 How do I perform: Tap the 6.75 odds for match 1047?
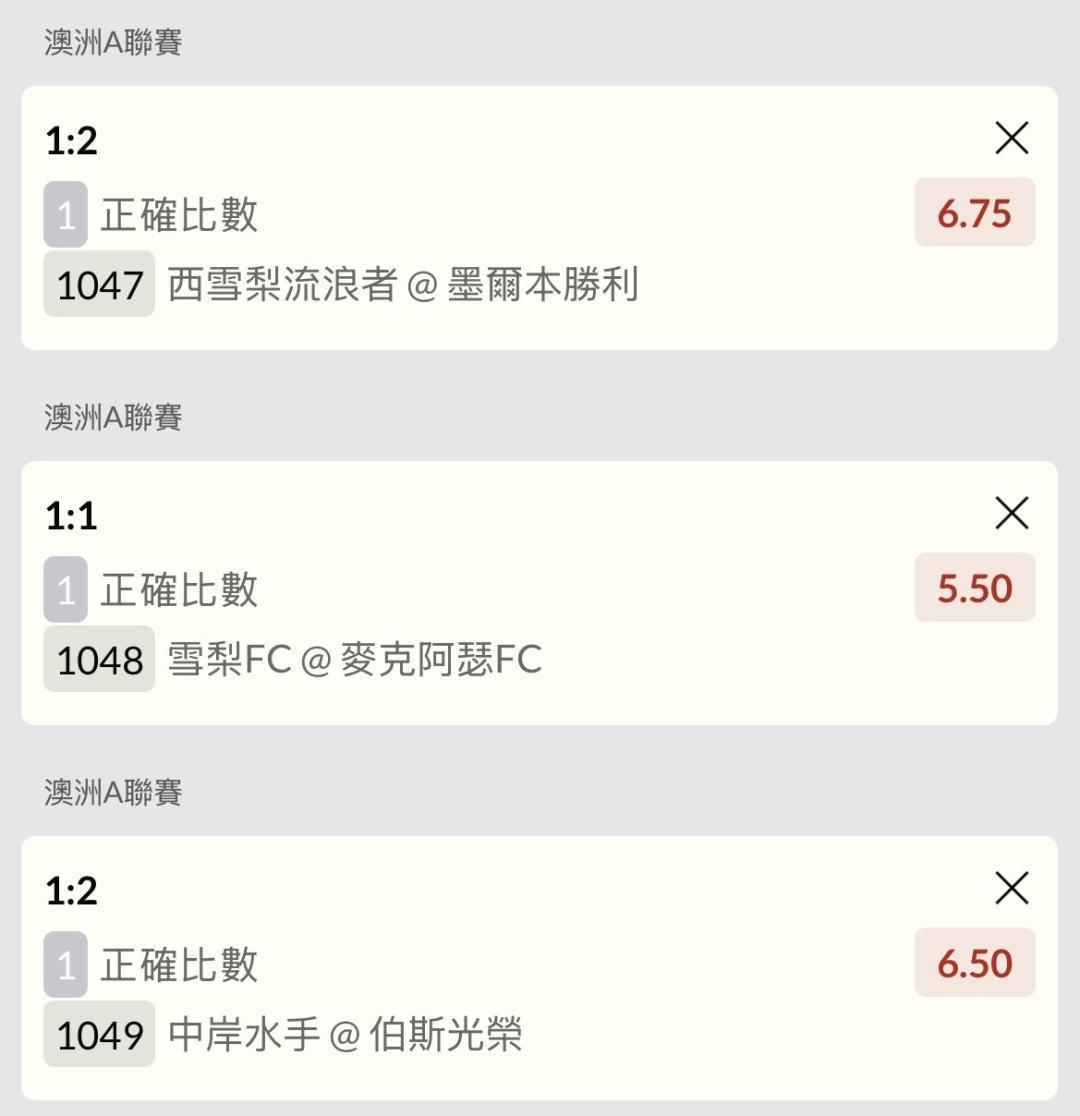pyautogui.click(x=974, y=213)
